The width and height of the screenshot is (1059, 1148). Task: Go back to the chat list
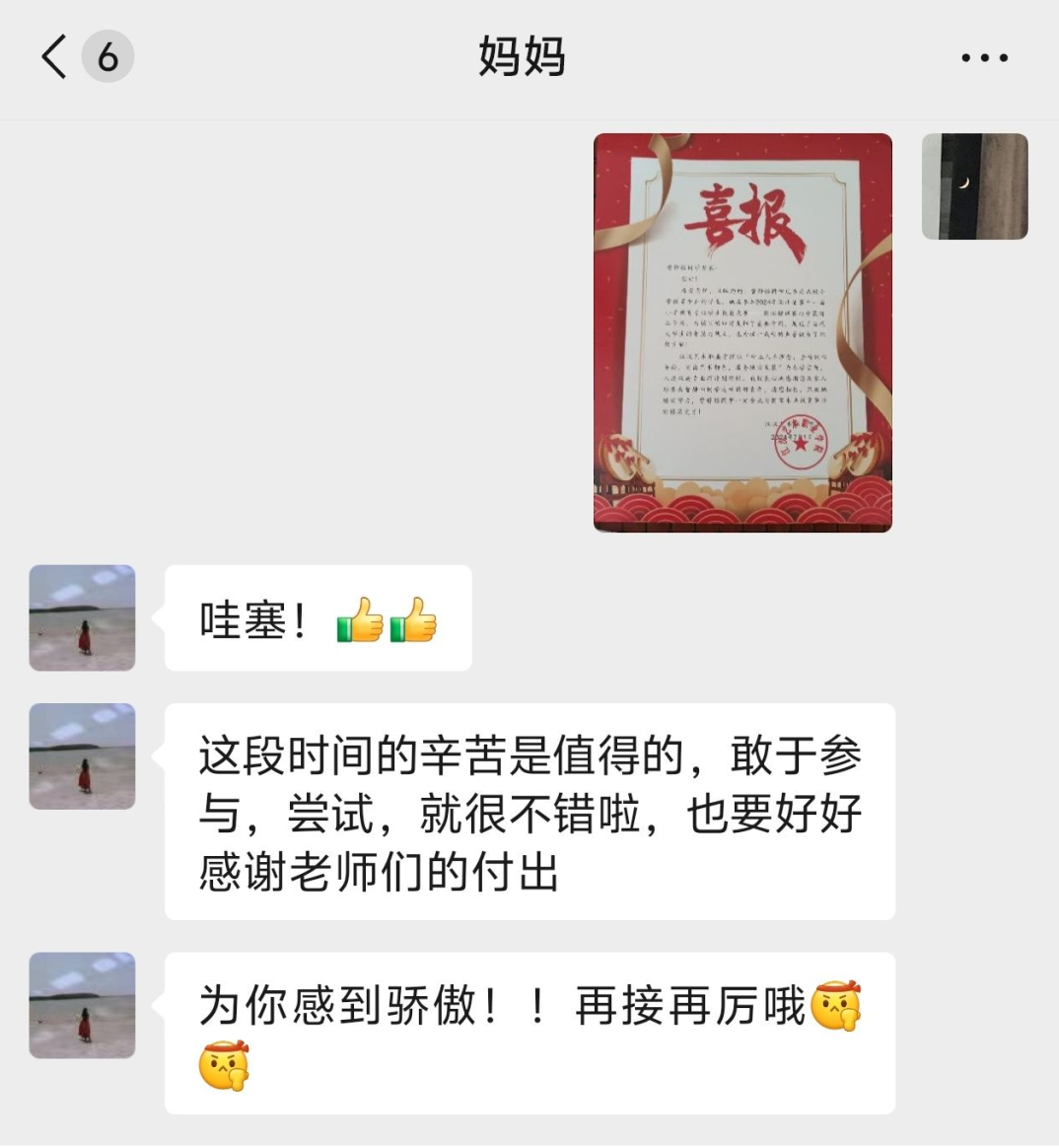point(56,57)
